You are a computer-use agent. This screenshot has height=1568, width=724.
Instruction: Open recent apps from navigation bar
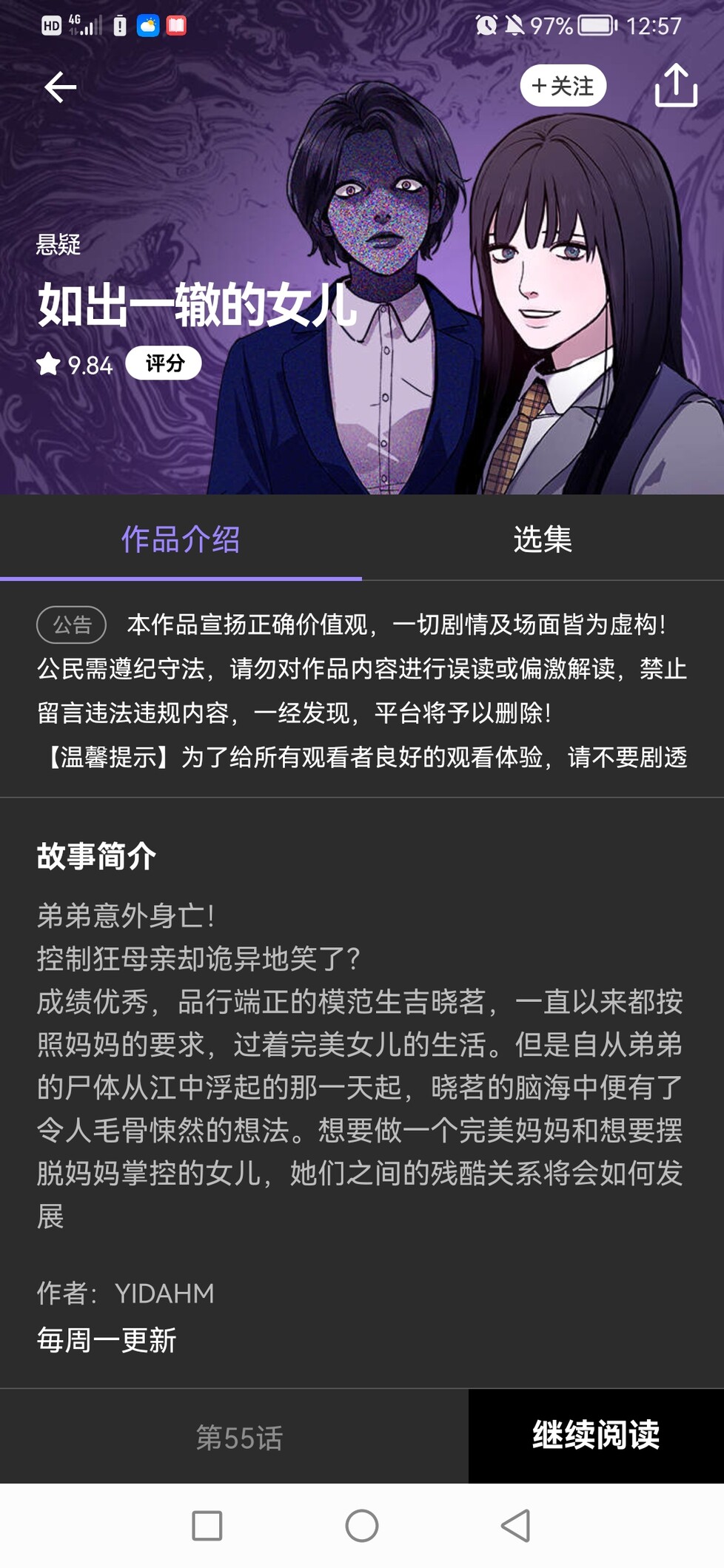[x=207, y=1525]
